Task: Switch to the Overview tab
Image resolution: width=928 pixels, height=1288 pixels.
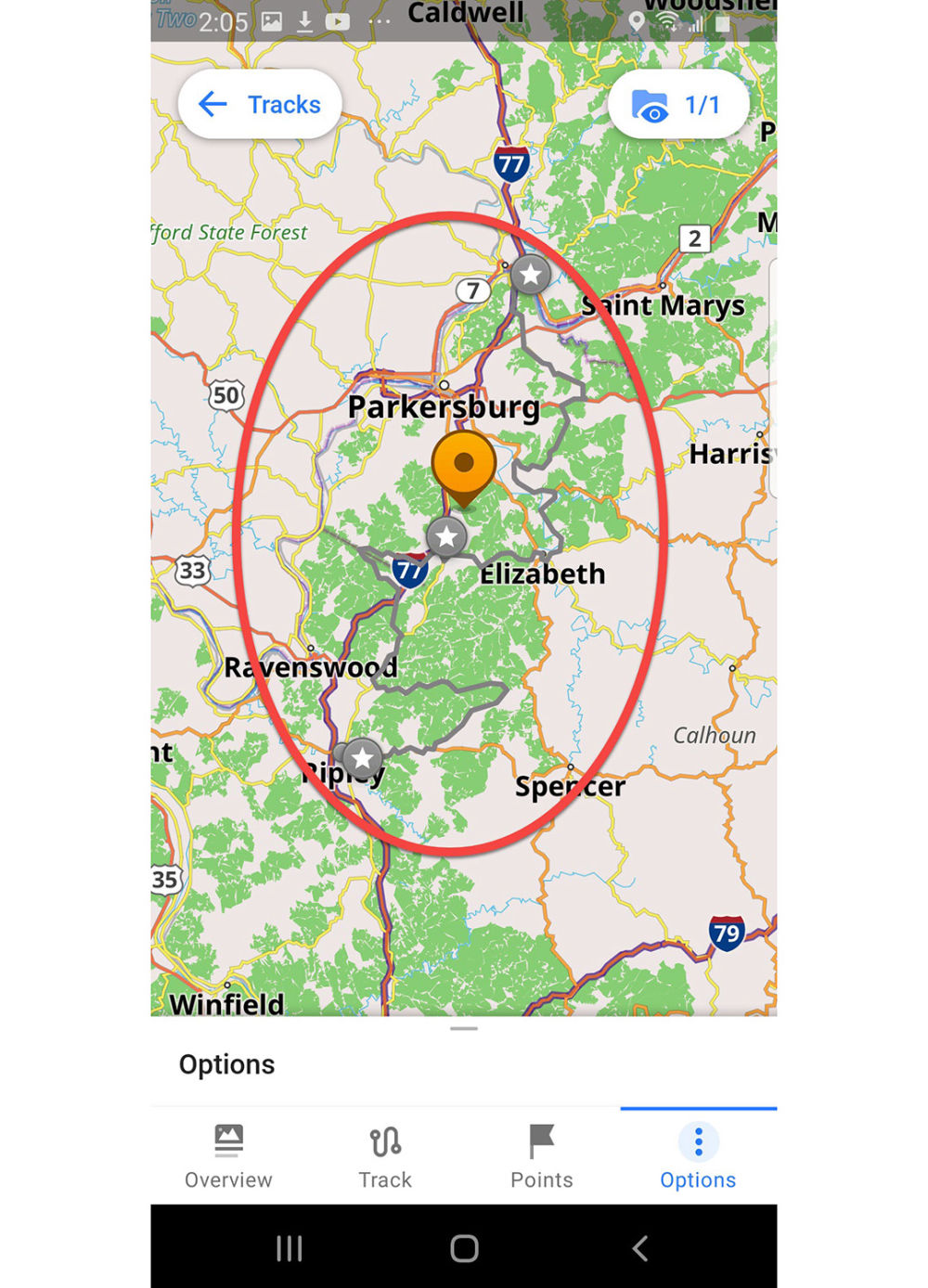Action: [228, 1156]
